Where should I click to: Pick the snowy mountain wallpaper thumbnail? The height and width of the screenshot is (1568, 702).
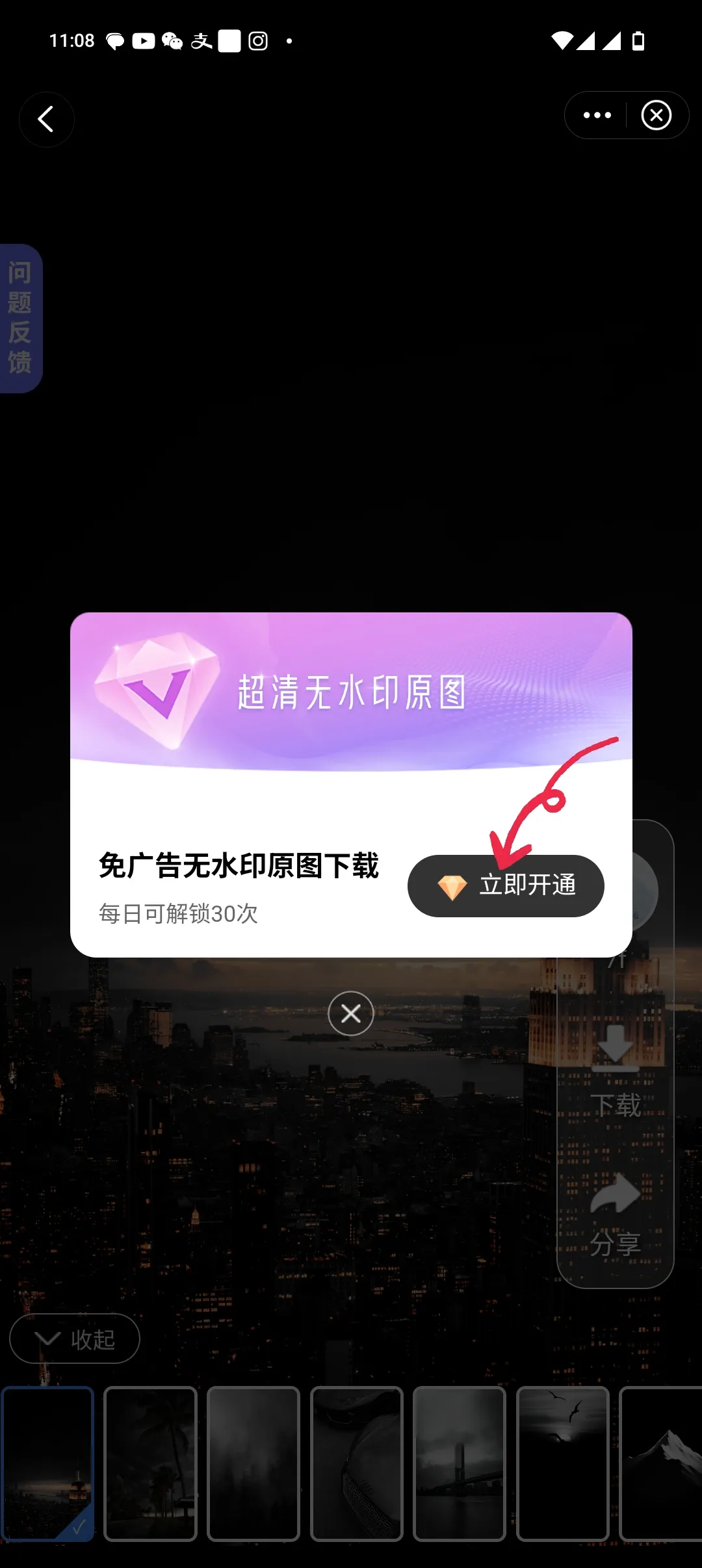coord(662,1463)
